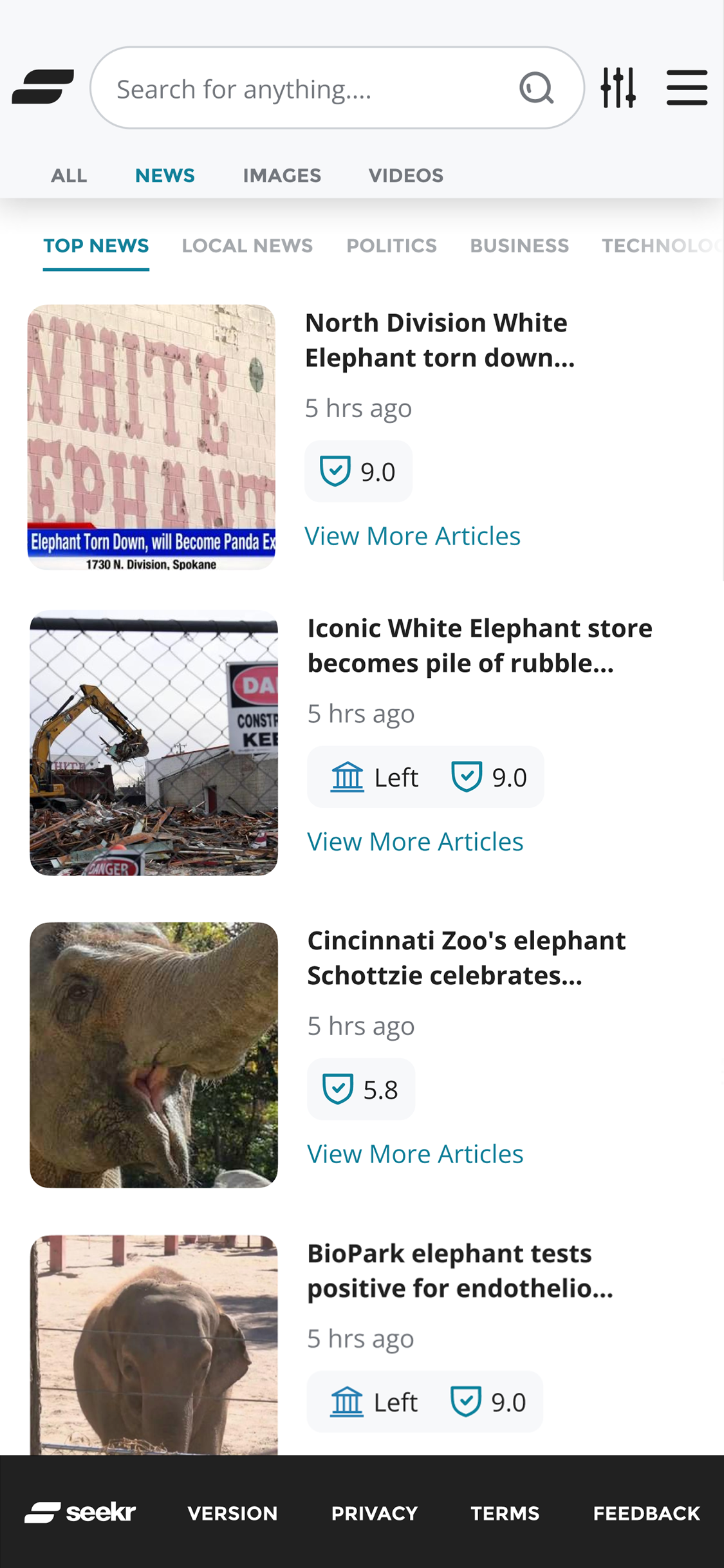Switch to the VIDEOS tab
Screen dimensions: 724x1568
(405, 176)
